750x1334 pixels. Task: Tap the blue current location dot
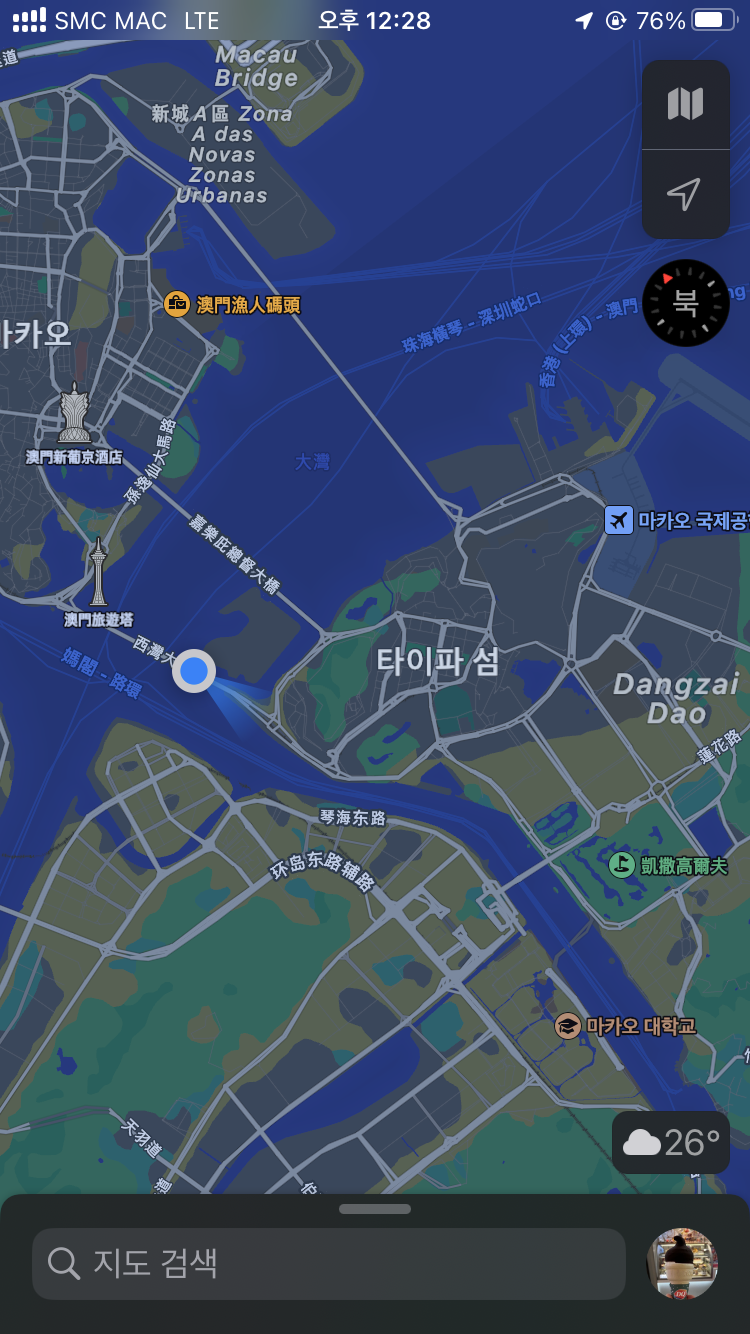[x=194, y=671]
